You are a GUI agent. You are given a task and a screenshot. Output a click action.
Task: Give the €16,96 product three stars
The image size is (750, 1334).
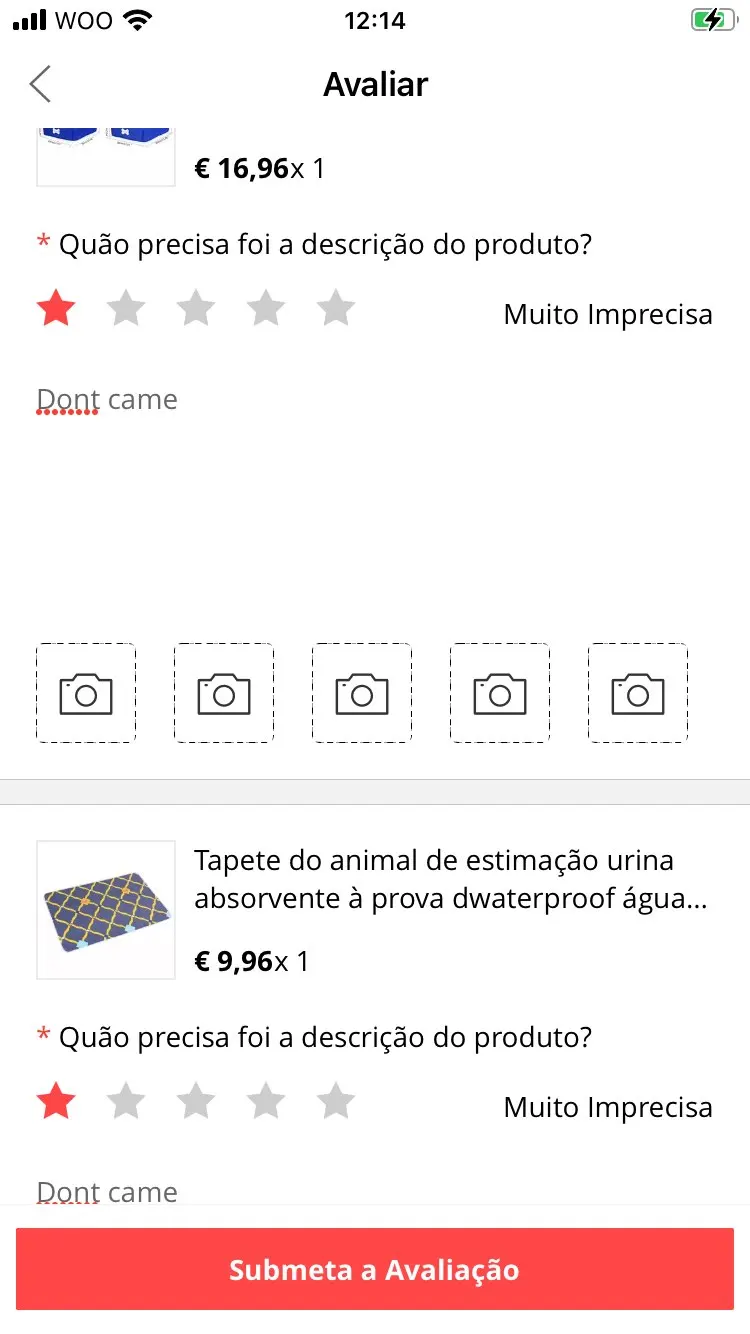pos(196,309)
